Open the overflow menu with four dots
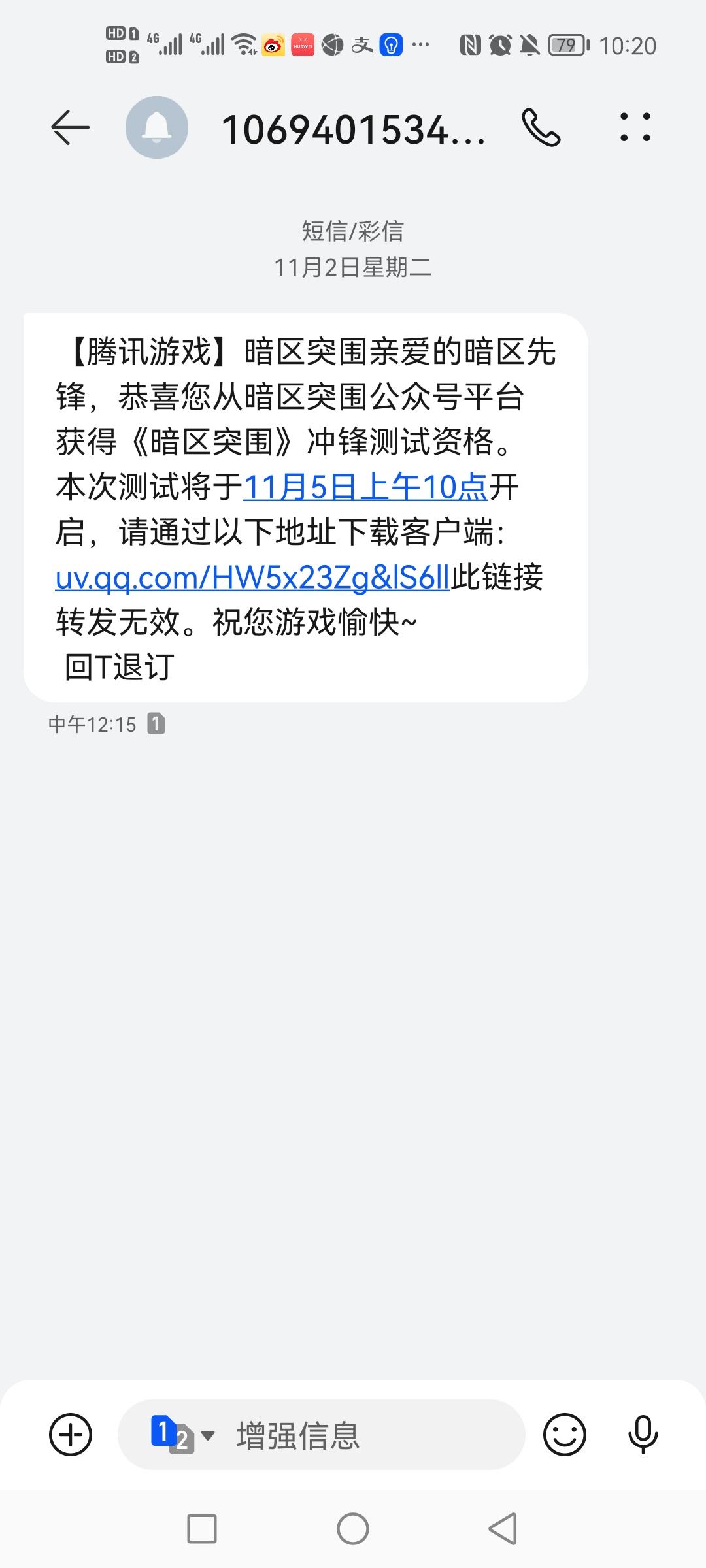 [x=635, y=127]
